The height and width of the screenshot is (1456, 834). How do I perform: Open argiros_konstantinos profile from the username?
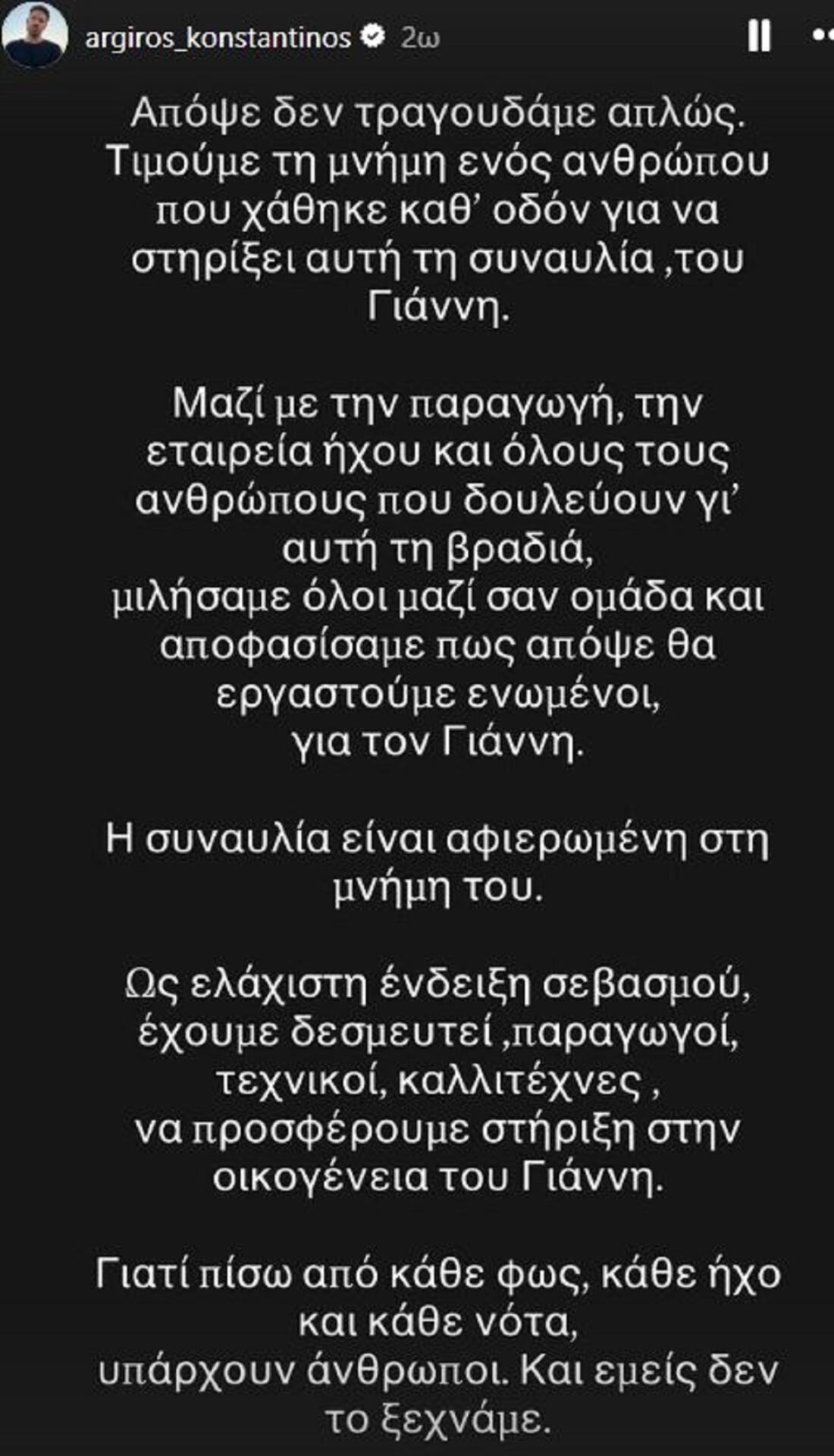point(218,37)
